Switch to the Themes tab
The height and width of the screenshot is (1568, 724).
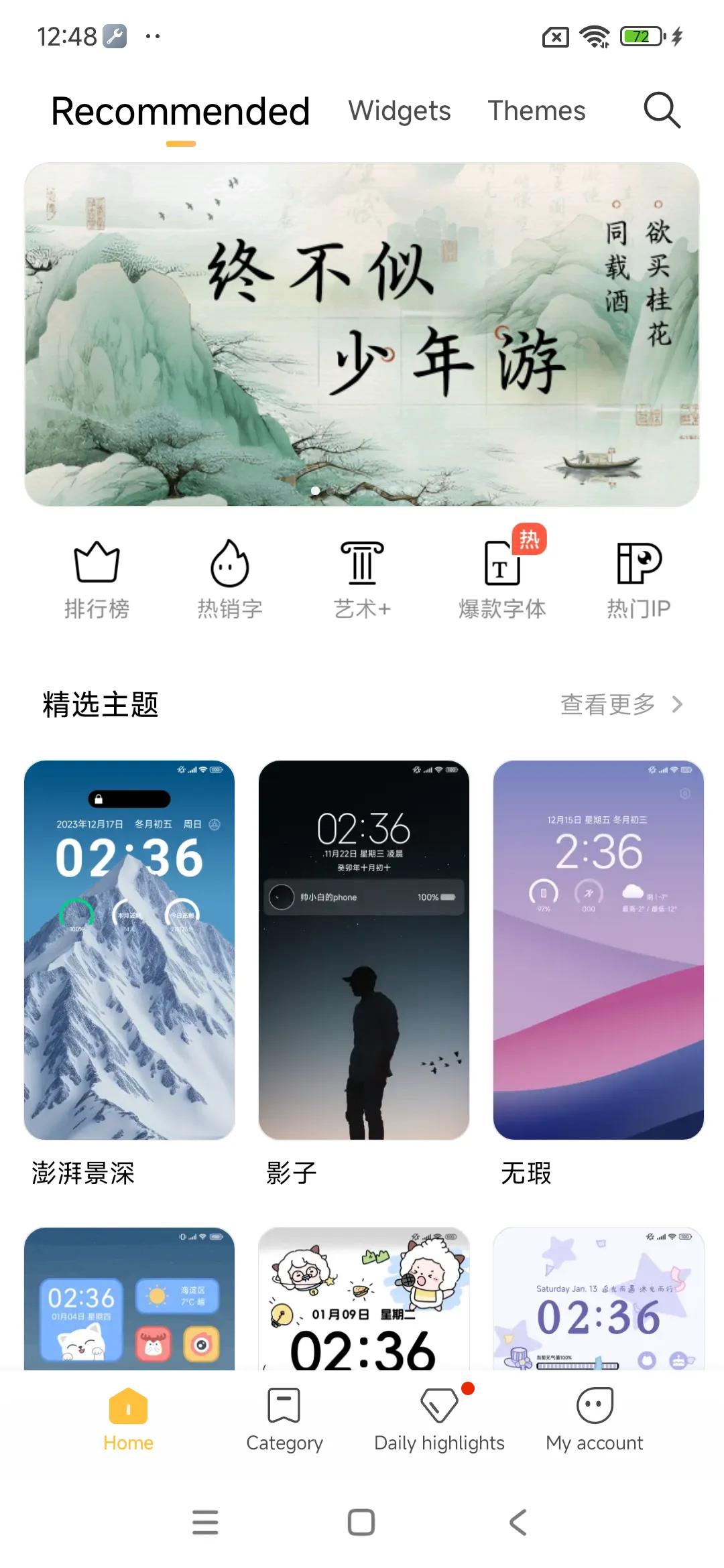point(536,111)
